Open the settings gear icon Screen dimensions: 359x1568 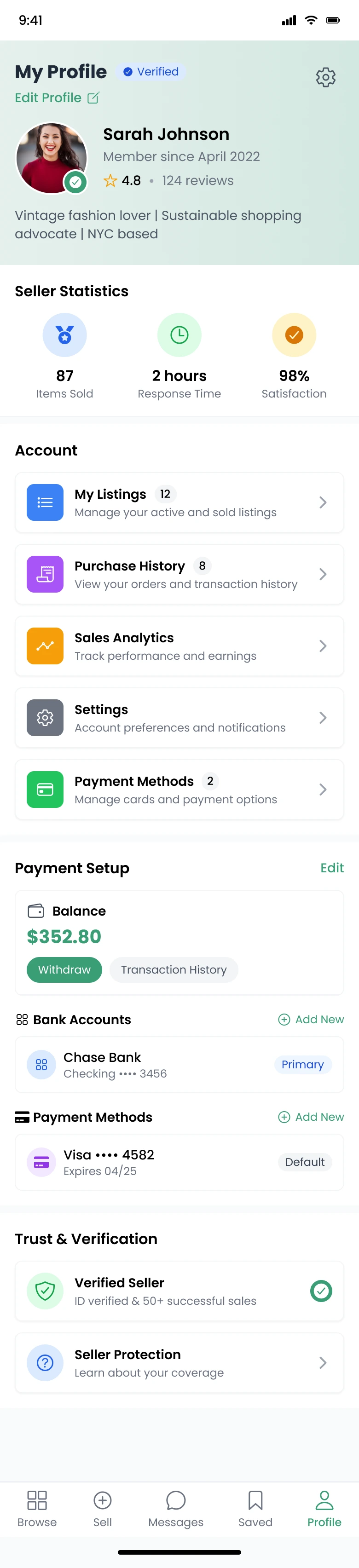(325, 77)
